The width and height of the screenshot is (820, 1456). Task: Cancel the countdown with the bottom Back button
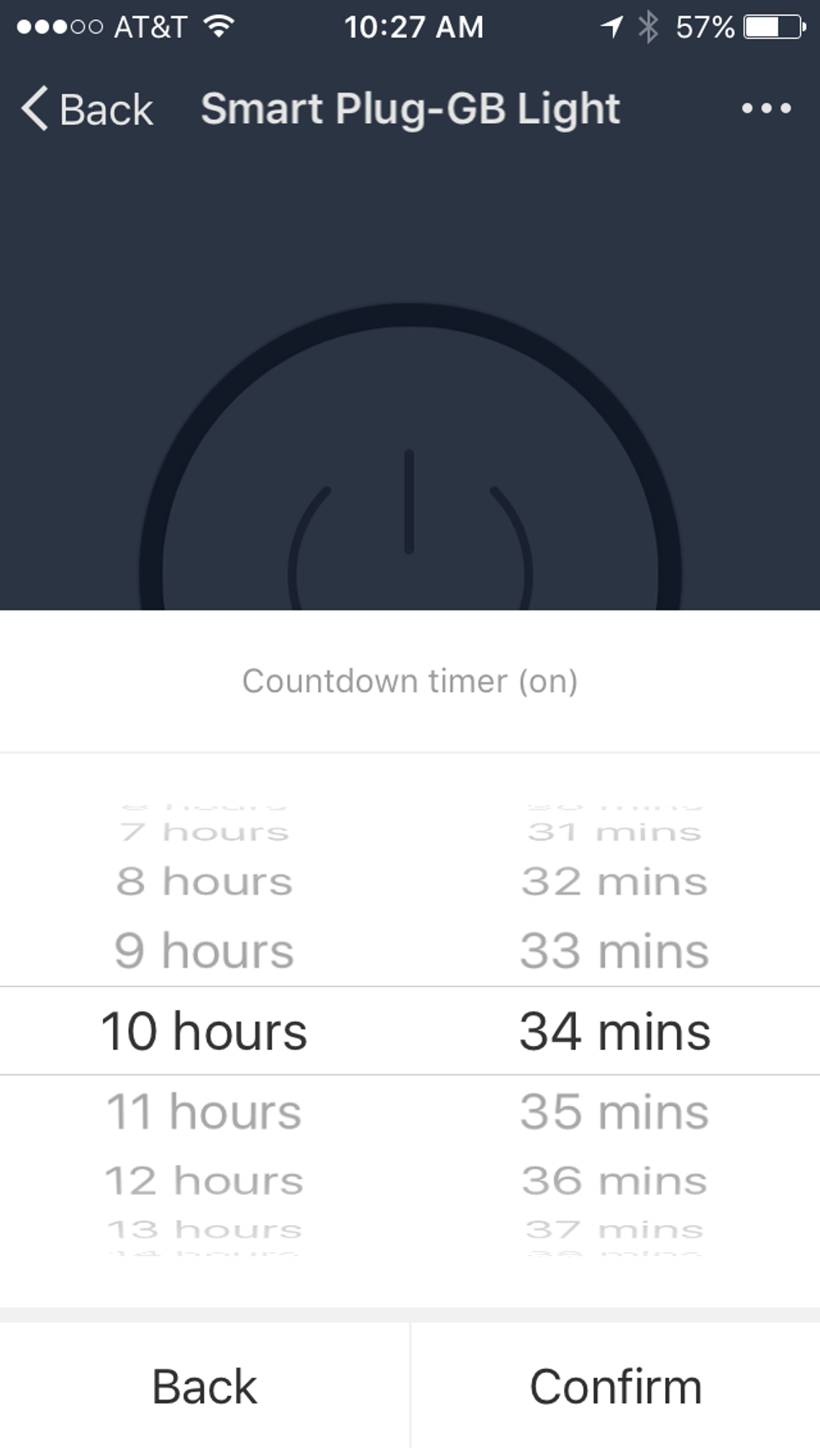[x=204, y=1387]
